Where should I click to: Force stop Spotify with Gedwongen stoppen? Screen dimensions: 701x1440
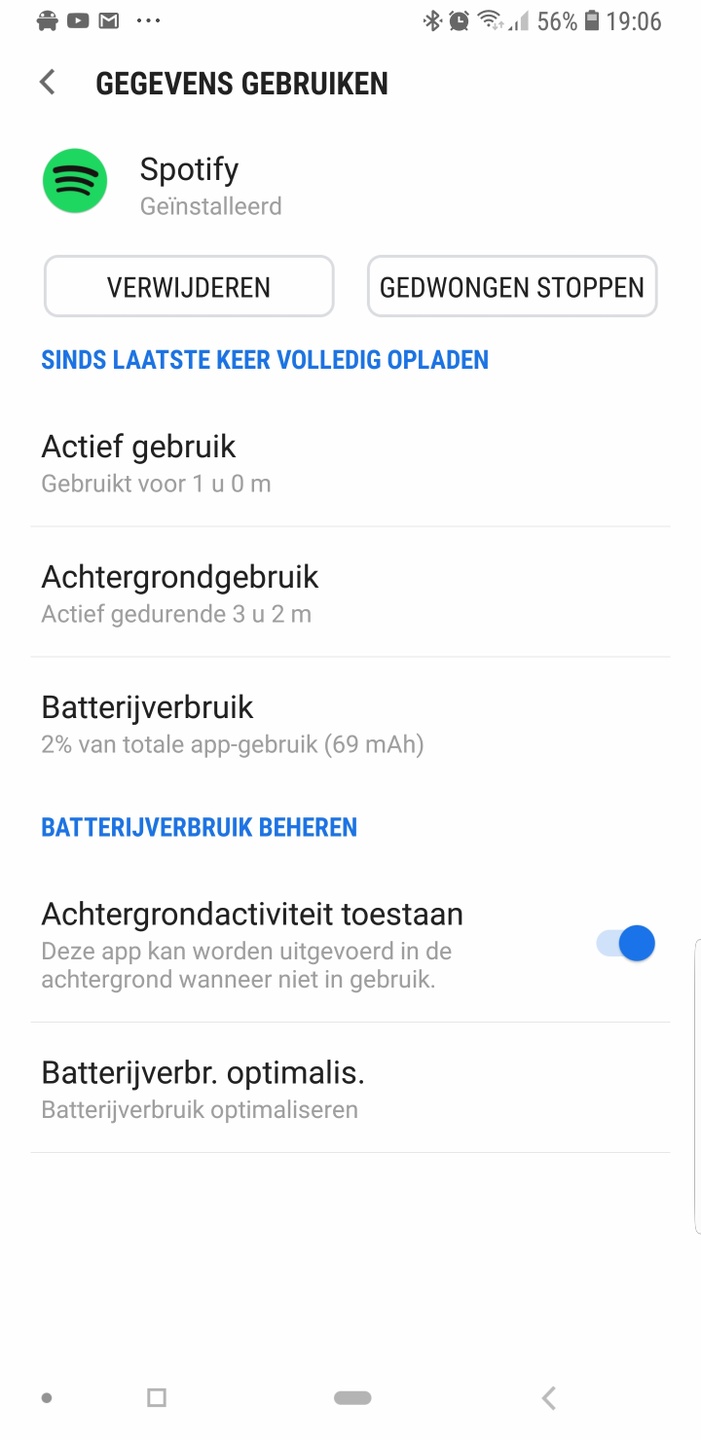(512, 287)
